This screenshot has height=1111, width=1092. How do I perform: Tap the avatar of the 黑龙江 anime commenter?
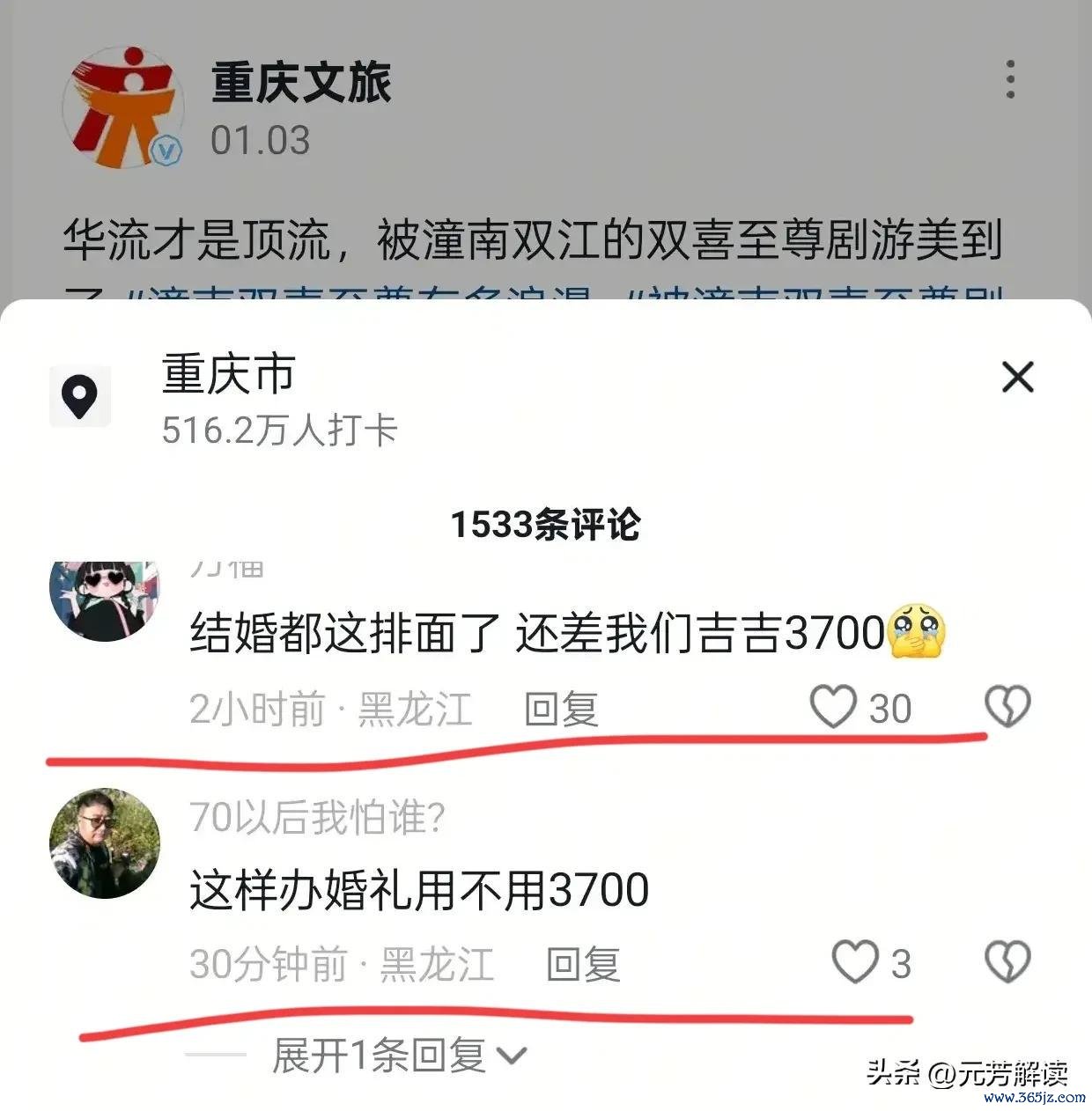click(105, 600)
